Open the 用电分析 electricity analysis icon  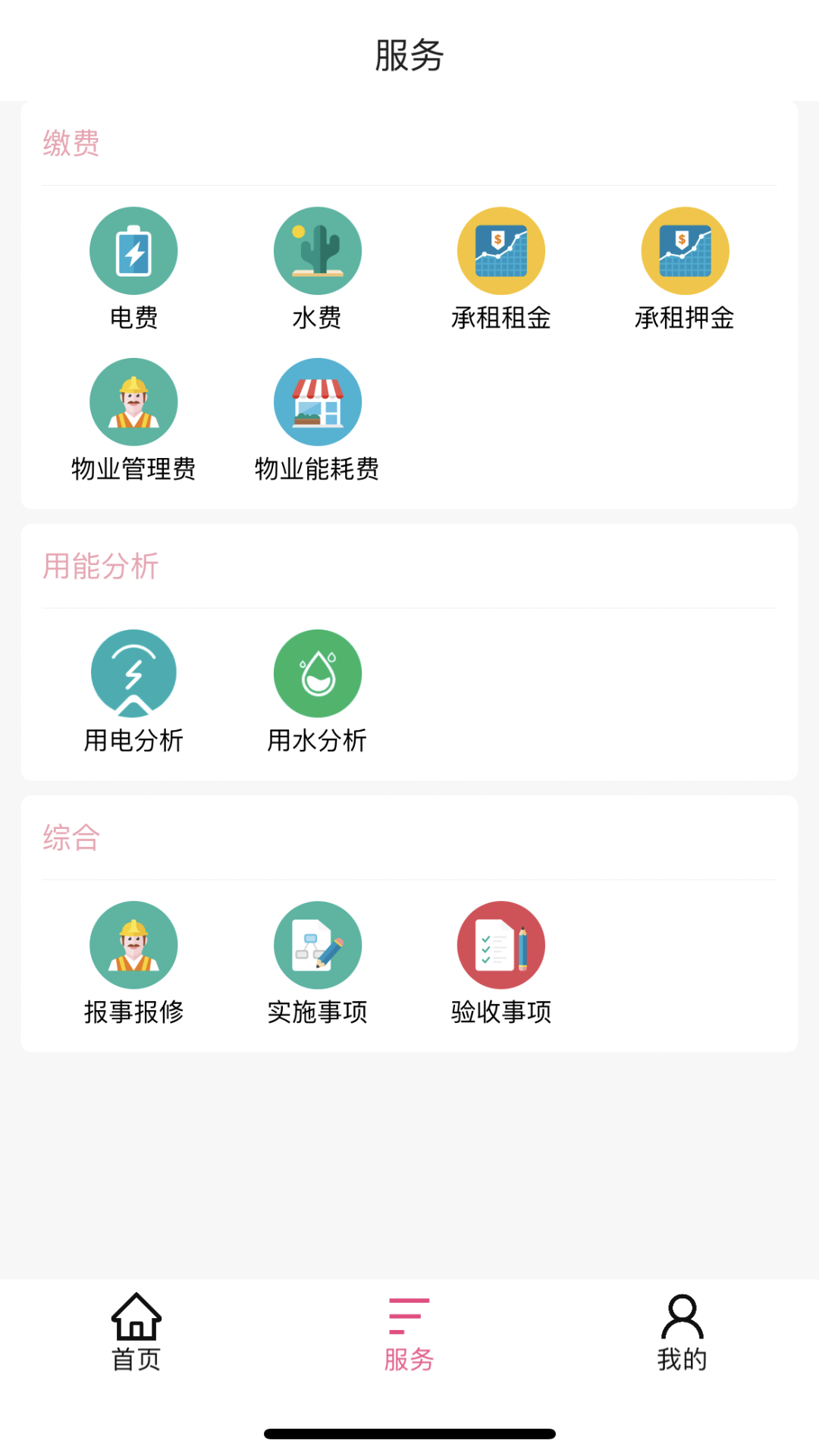tap(133, 673)
